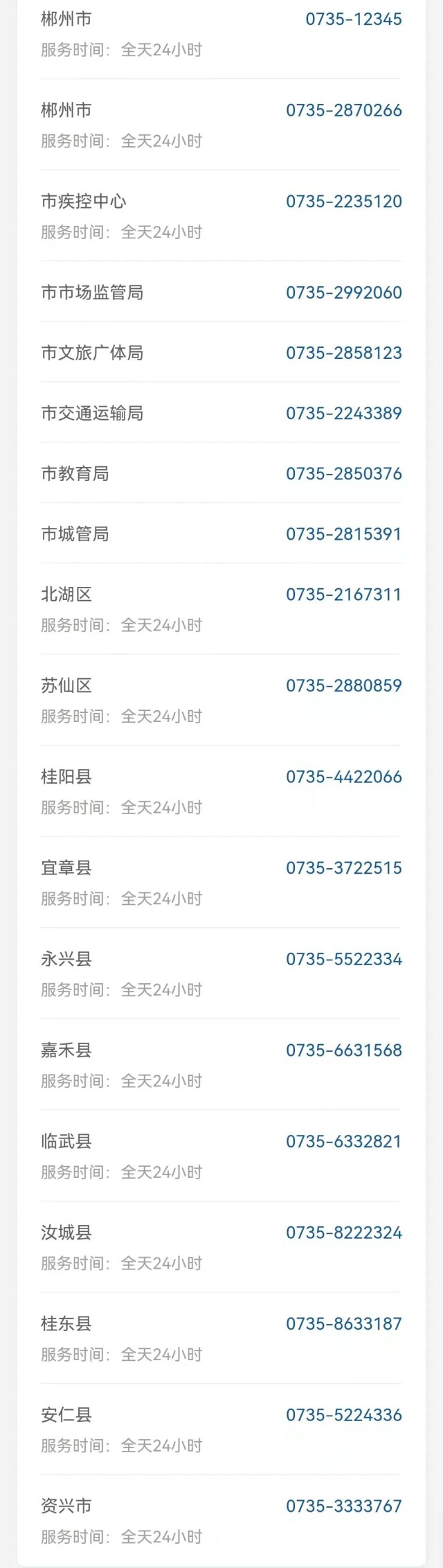Call 市文旅广体局 at 0735-2858123
This screenshot has width=443, height=1568.
coord(343,353)
